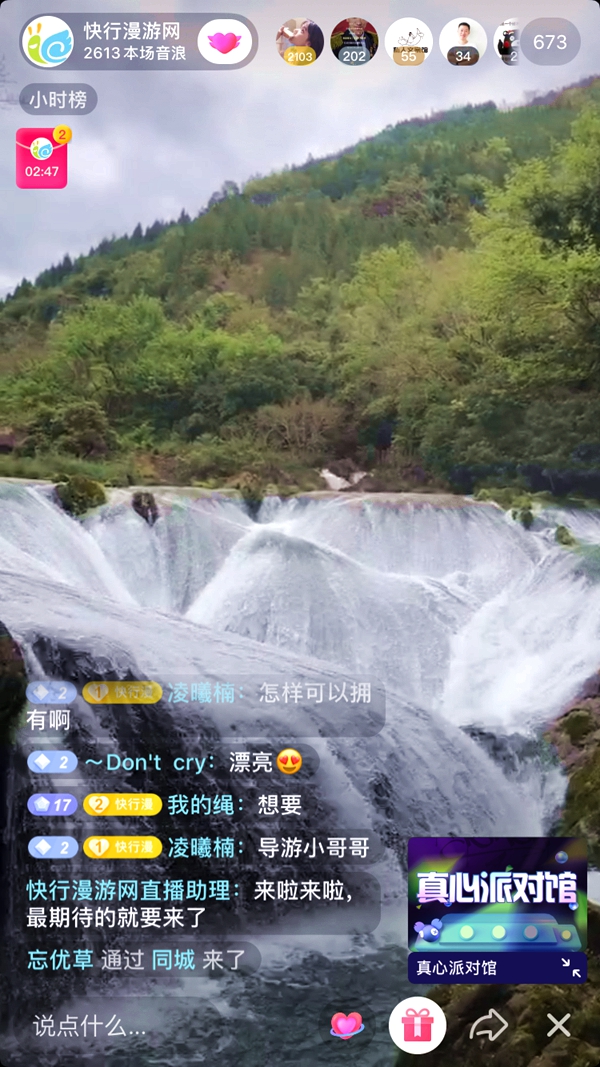Open the viewer avatar with 55
This screenshot has height=1067, width=600.
point(408,42)
